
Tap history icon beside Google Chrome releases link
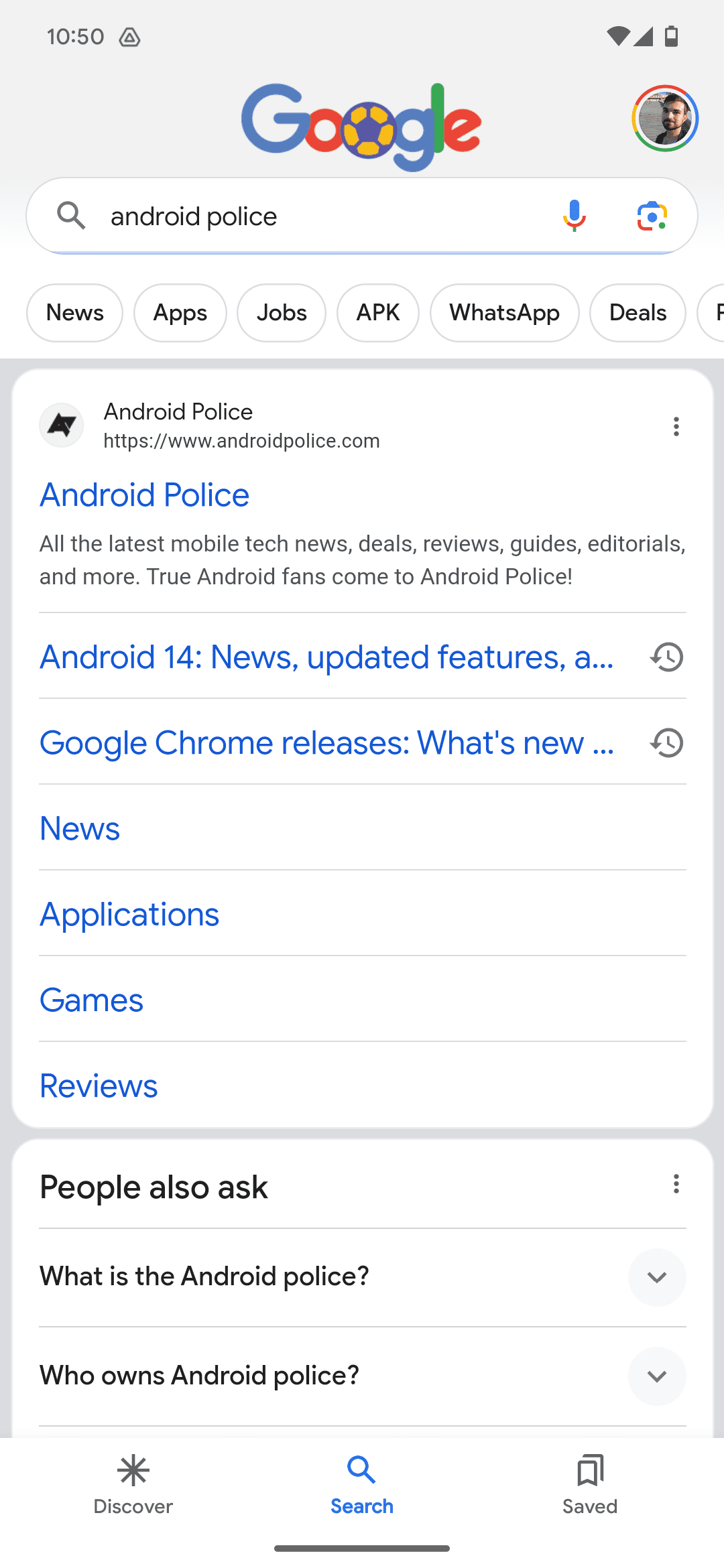pyautogui.click(x=666, y=743)
